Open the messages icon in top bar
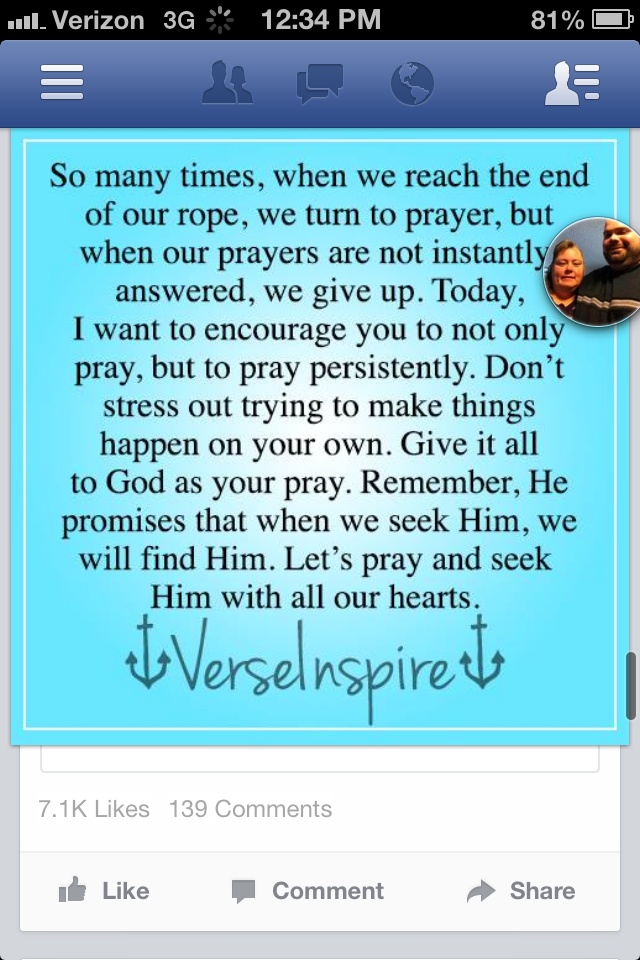640x960 pixels. (x=320, y=83)
